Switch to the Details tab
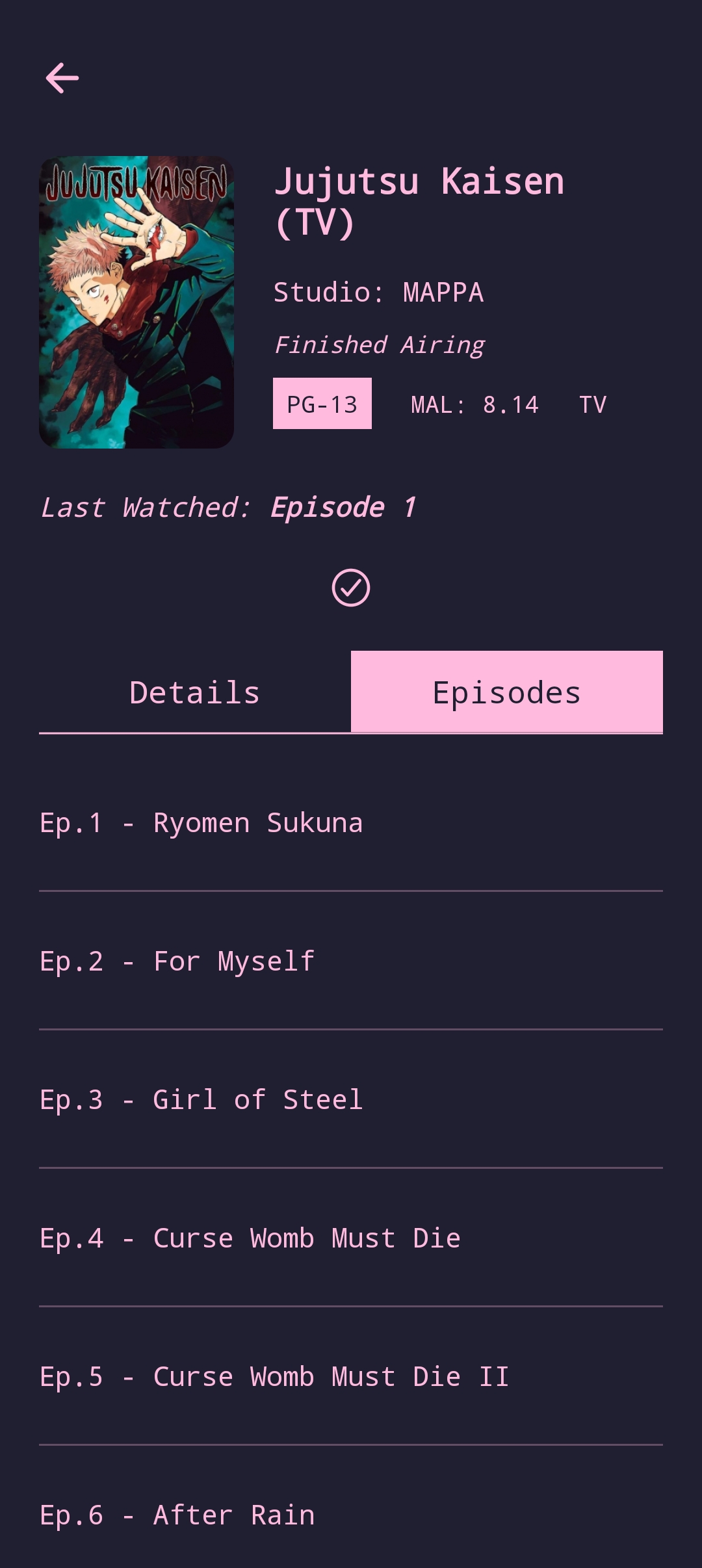The image size is (702, 1568). 195,692
